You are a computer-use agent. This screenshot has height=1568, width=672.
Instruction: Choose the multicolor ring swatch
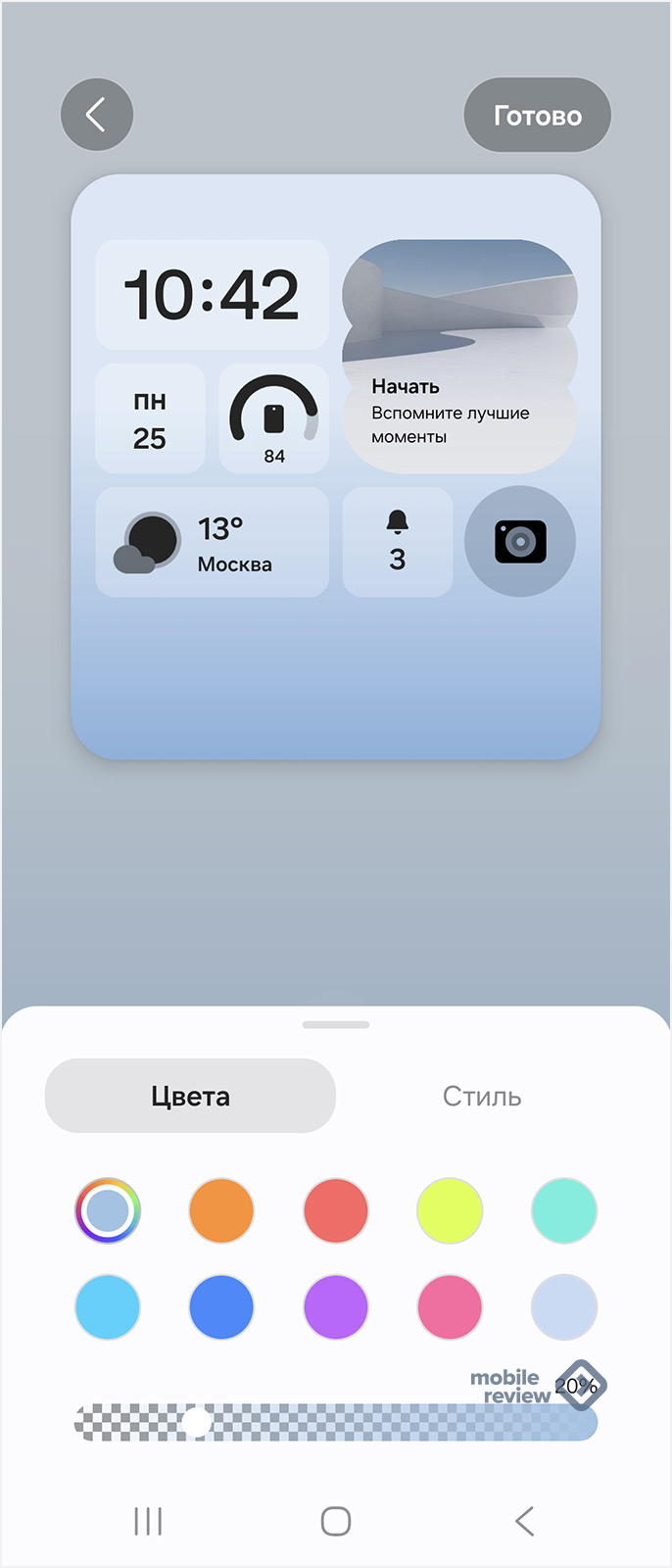(108, 1211)
